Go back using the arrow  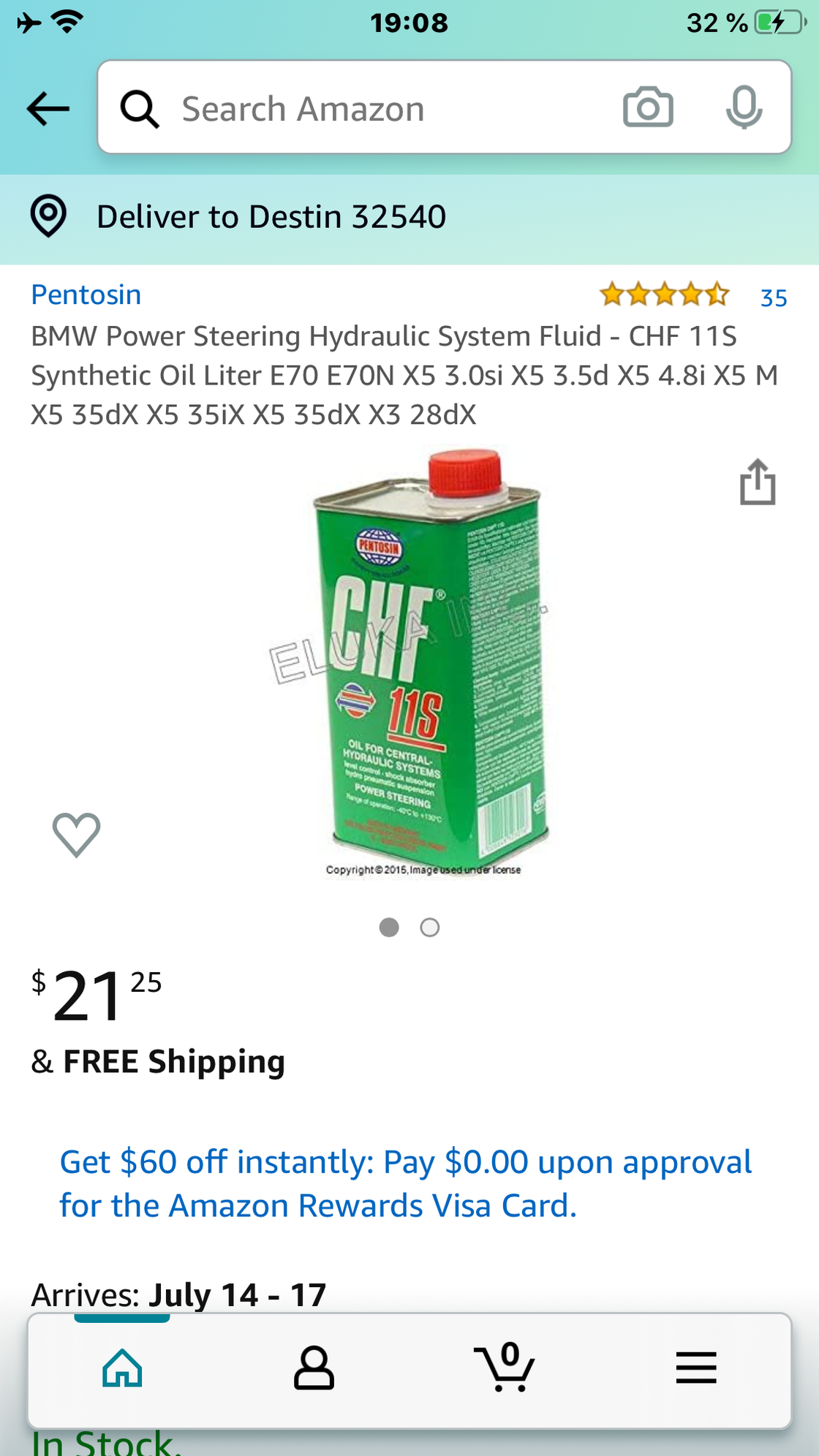48,109
